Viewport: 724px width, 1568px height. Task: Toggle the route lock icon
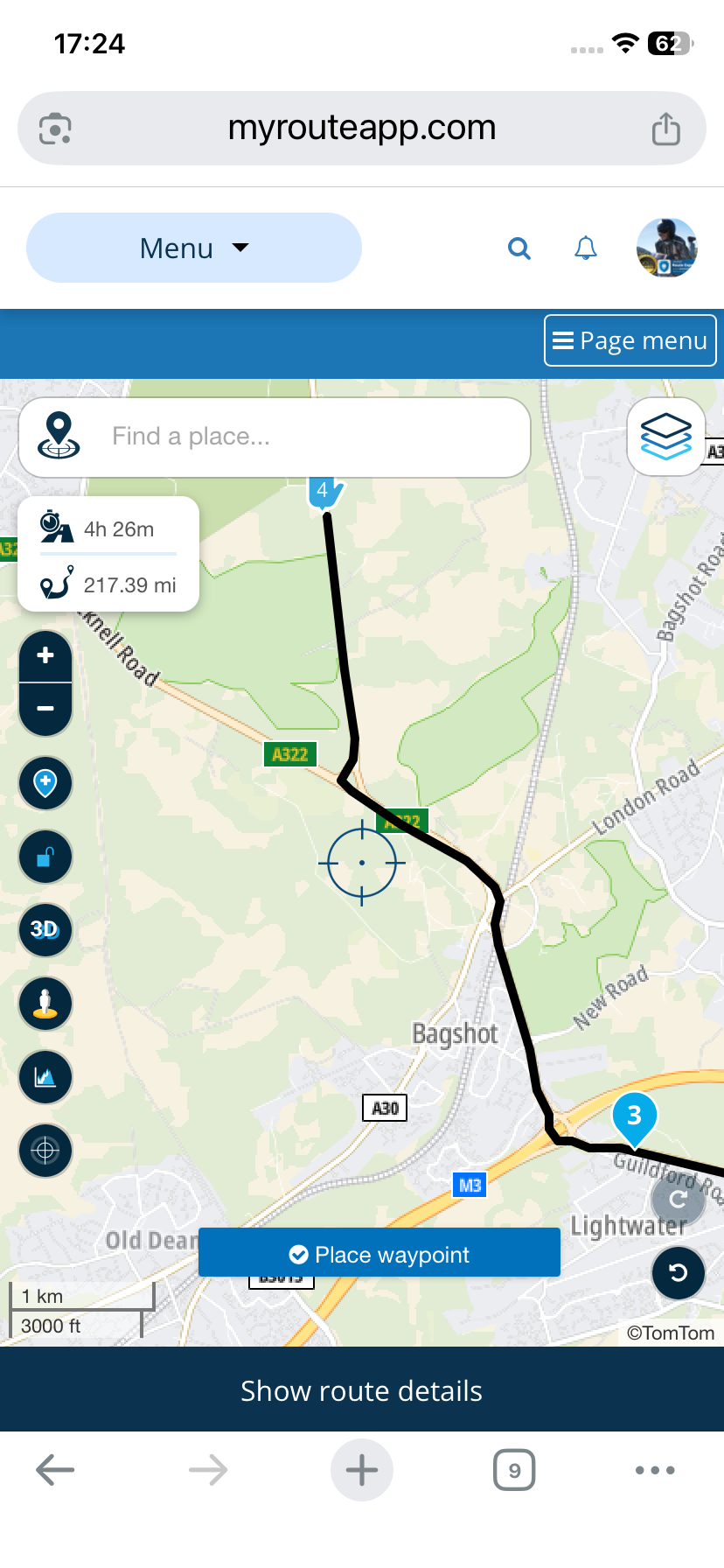45,856
